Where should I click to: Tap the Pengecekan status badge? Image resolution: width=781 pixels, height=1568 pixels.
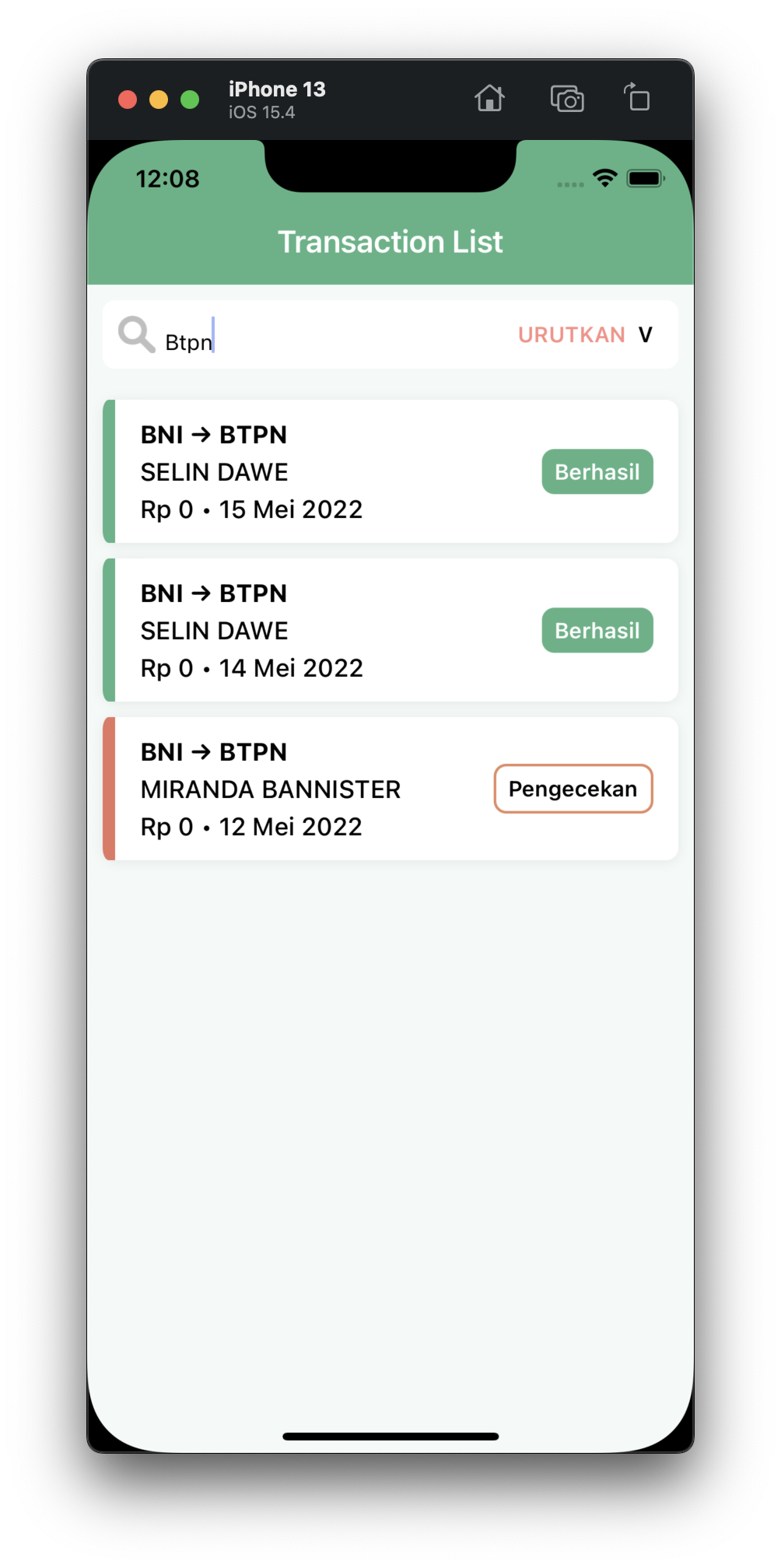click(x=573, y=789)
